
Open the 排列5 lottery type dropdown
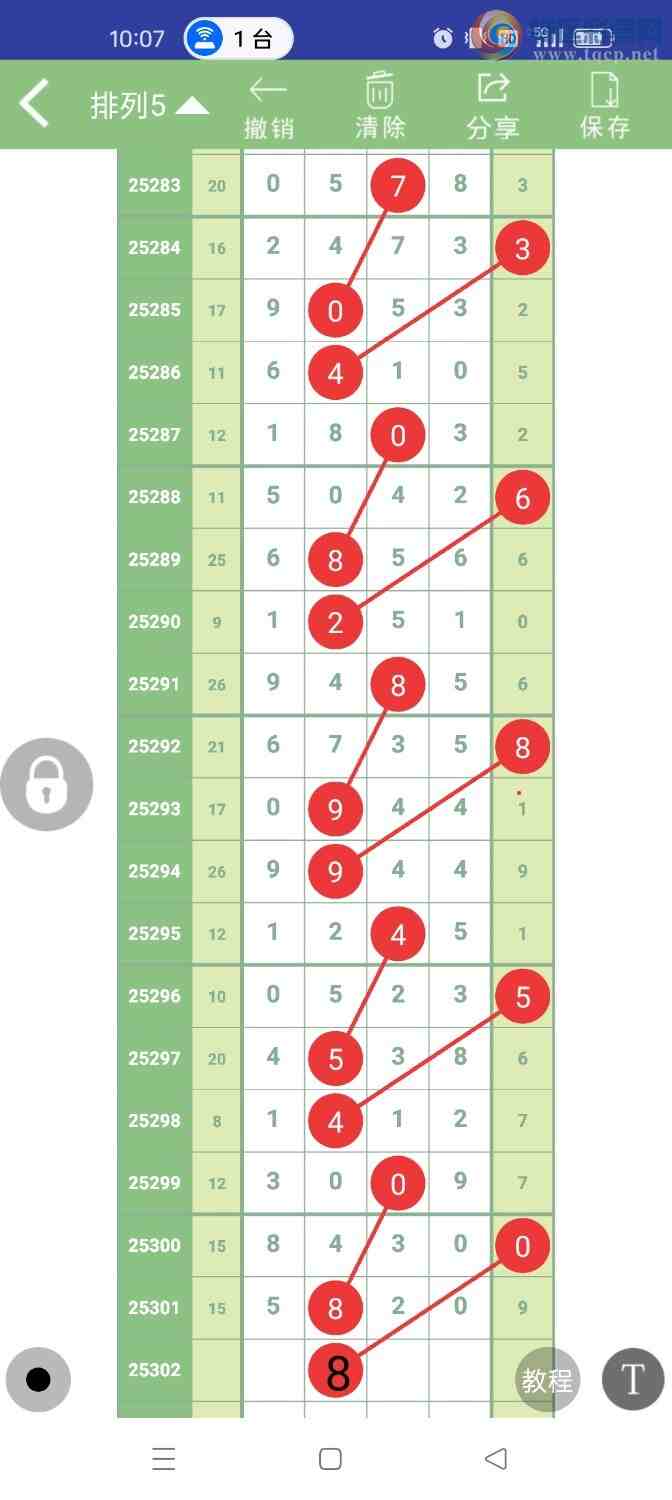(x=149, y=105)
